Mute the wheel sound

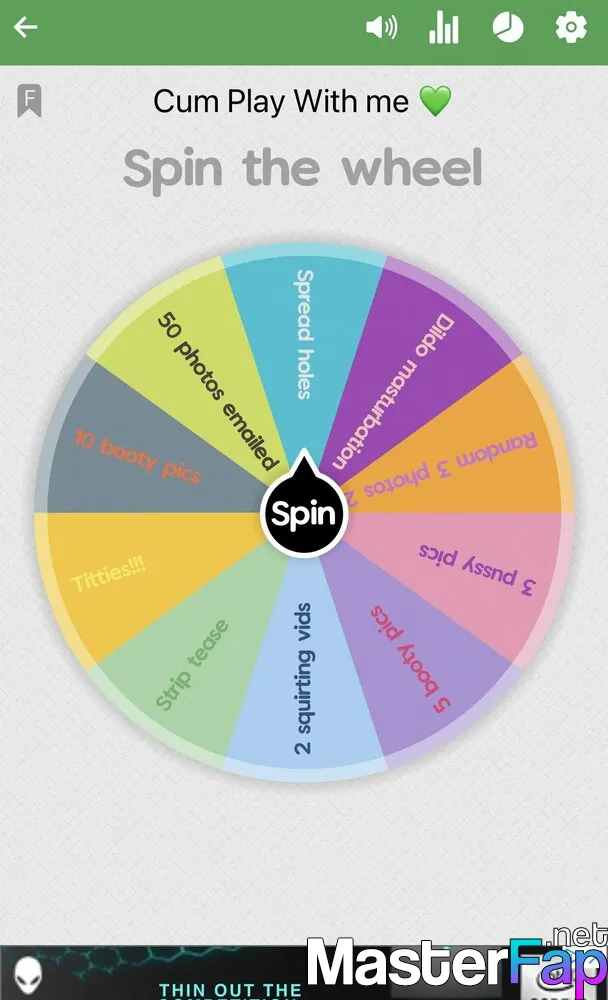tap(382, 27)
